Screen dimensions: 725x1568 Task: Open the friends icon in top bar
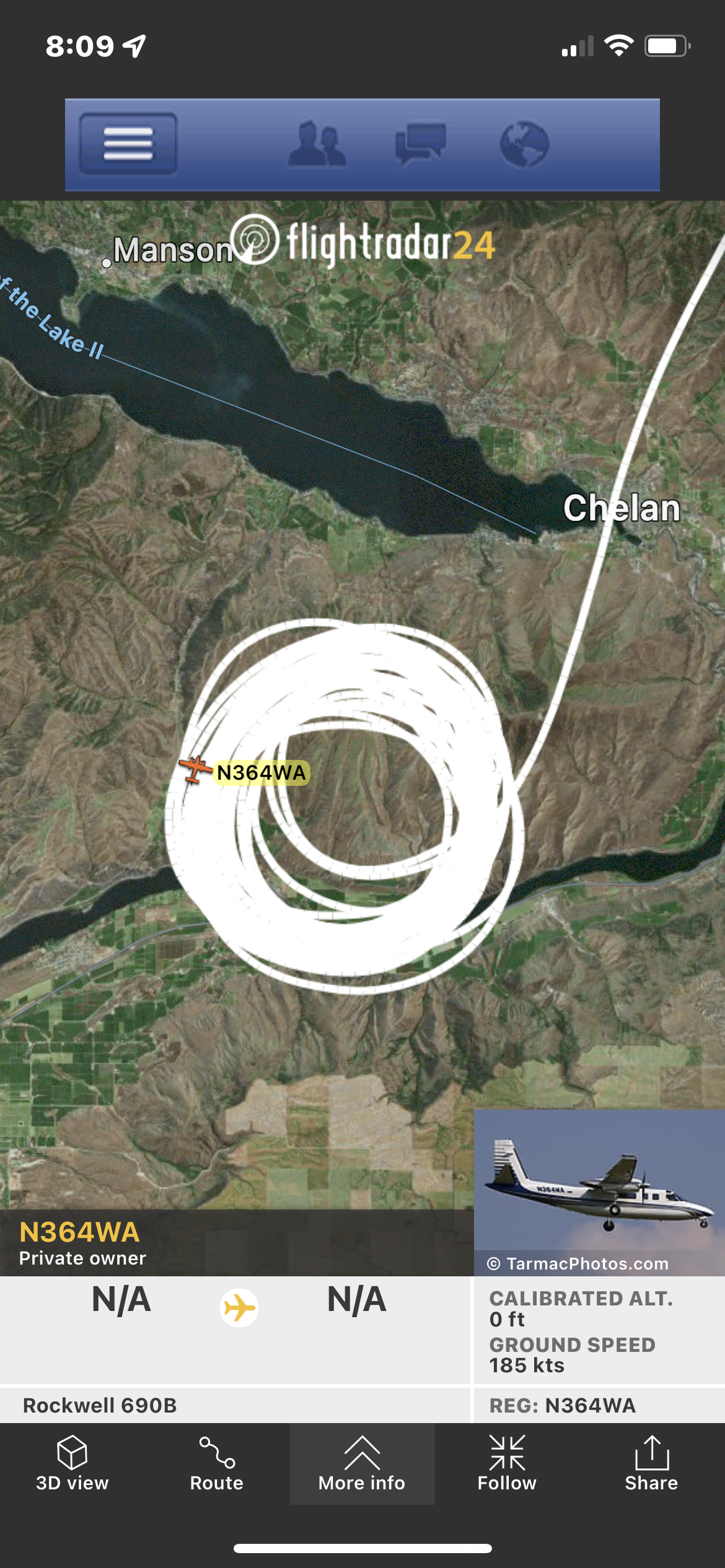(x=317, y=145)
